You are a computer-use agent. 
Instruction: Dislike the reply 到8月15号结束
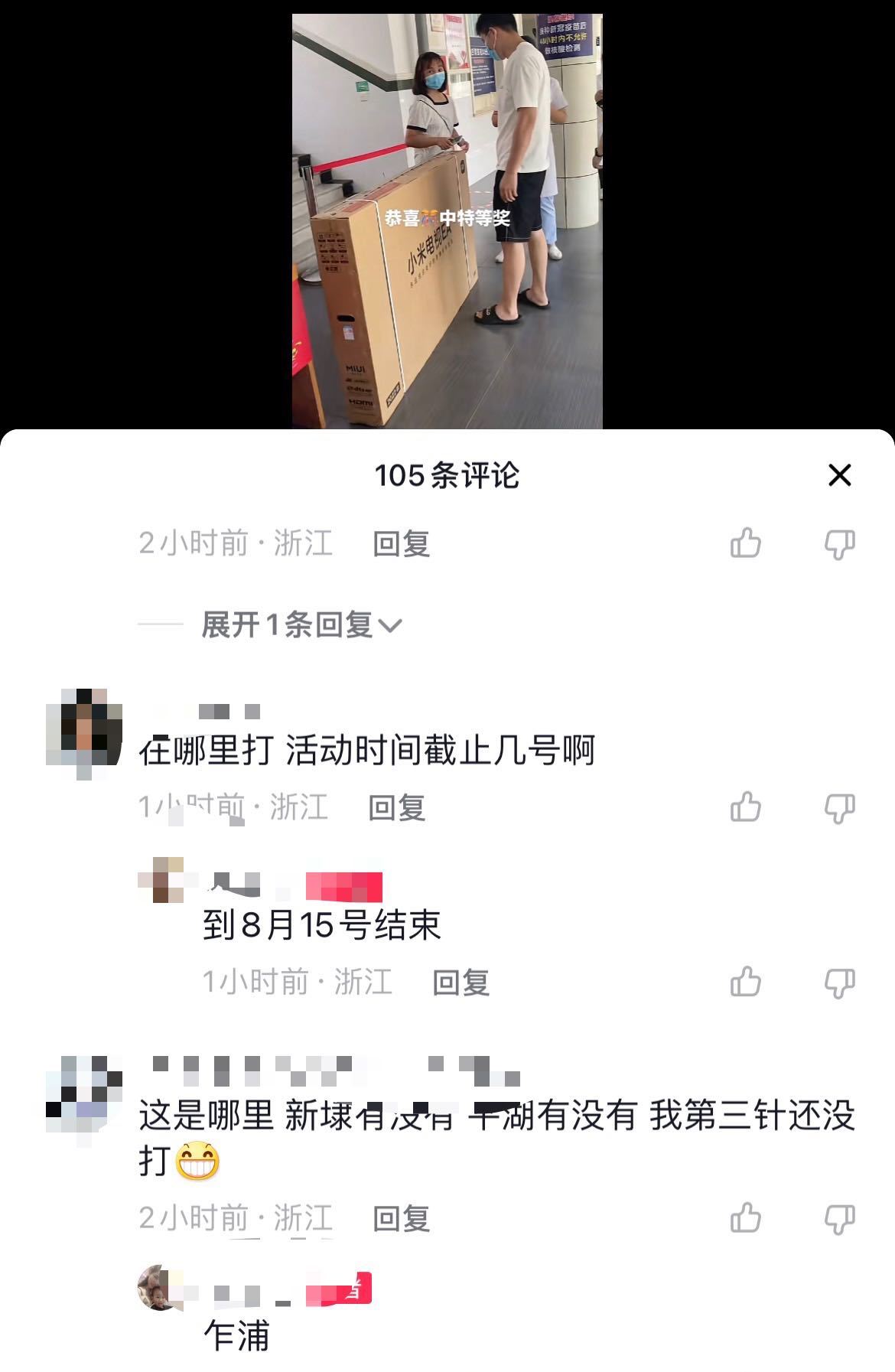839,982
